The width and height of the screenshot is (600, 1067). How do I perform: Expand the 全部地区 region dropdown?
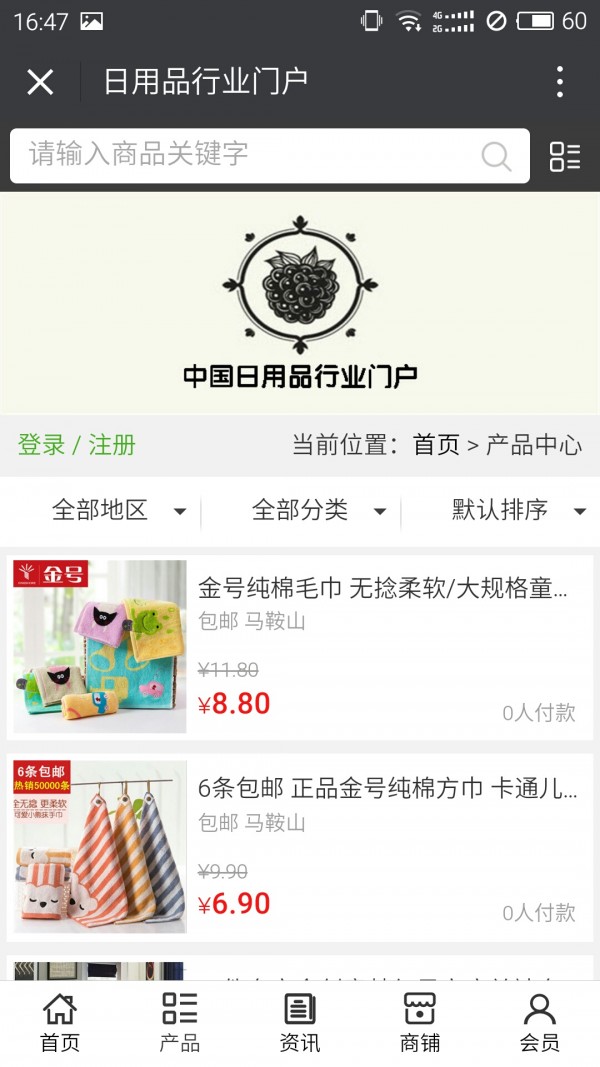pyautogui.click(x=118, y=511)
